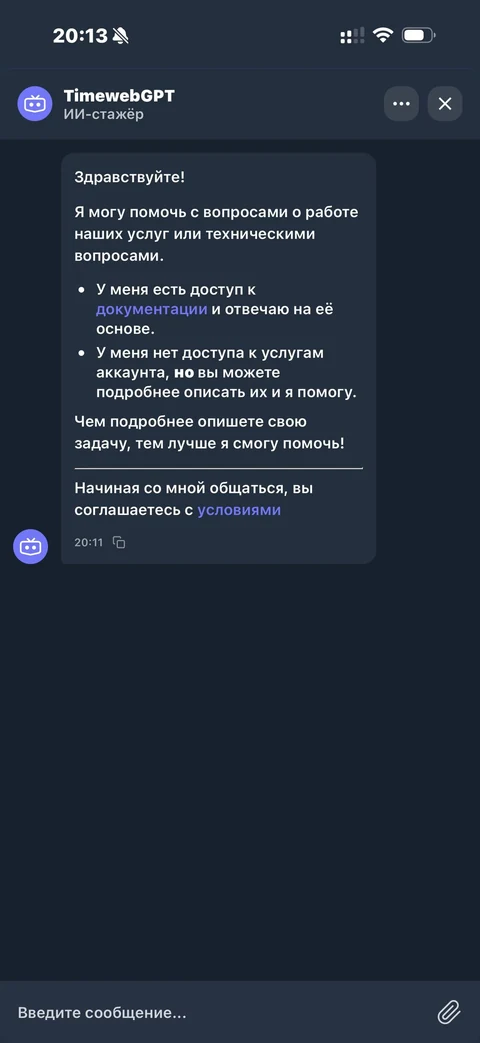Open the условиями terms link

(x=239, y=510)
